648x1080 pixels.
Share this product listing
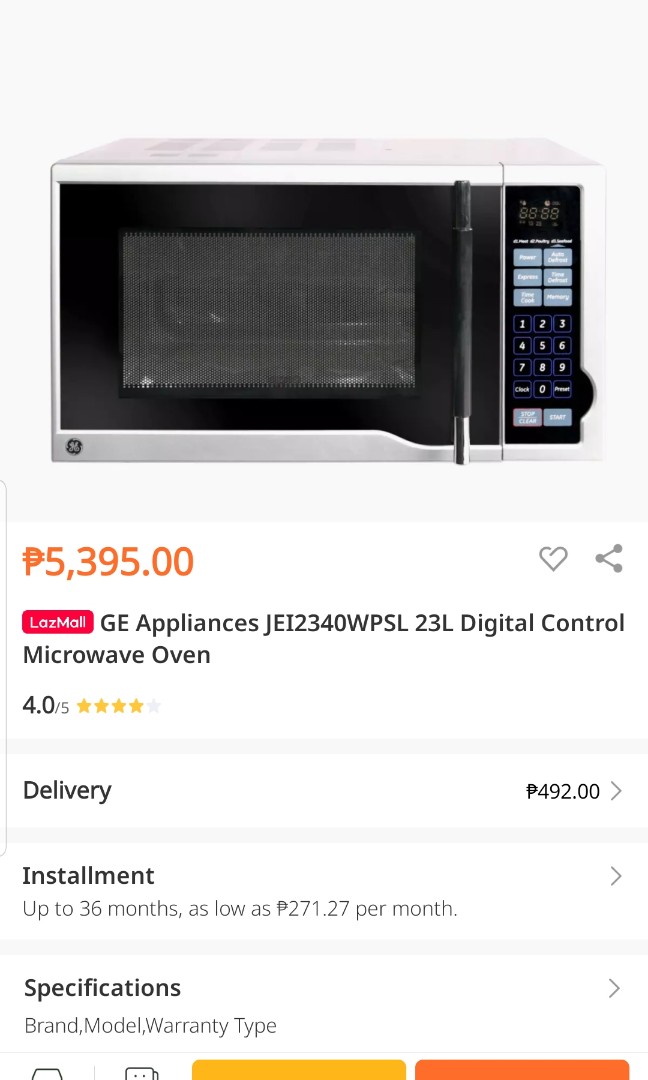point(609,559)
